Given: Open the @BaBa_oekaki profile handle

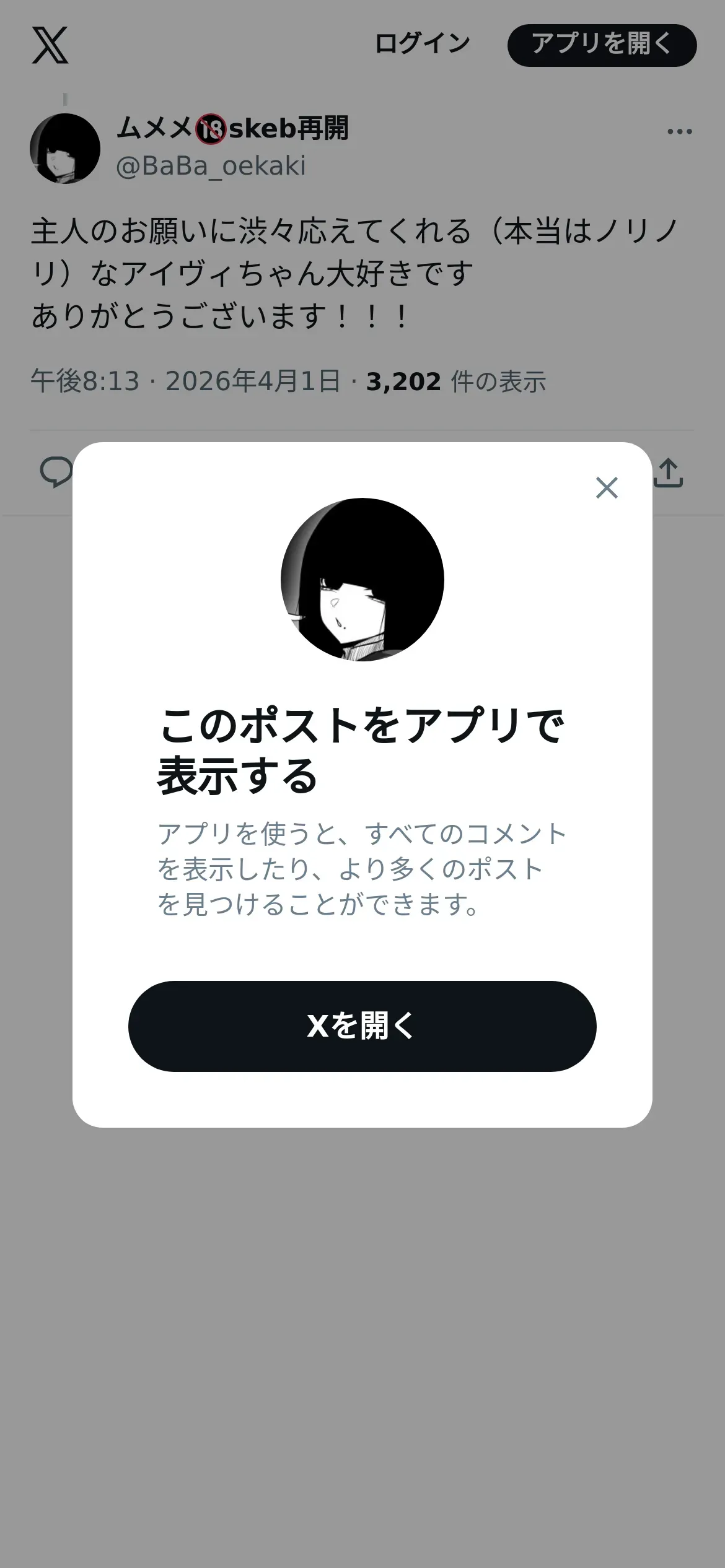Looking at the screenshot, I should point(211,166).
